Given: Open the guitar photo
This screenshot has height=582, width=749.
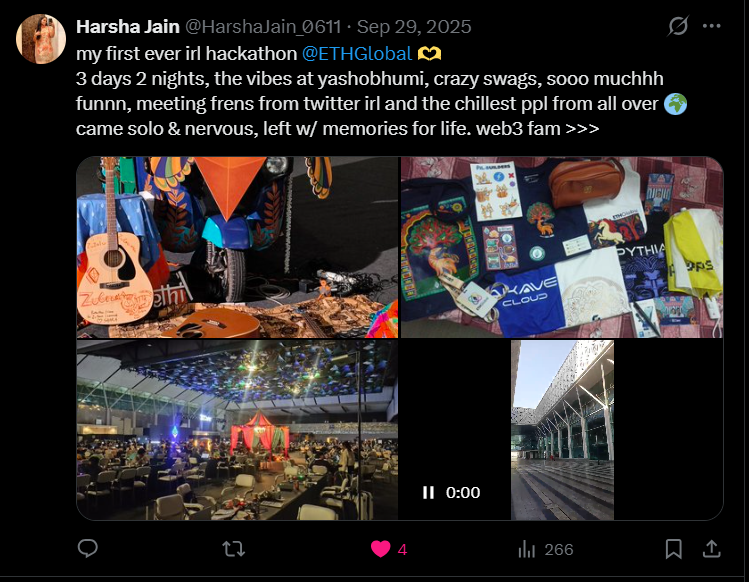Looking at the screenshot, I should (x=237, y=247).
